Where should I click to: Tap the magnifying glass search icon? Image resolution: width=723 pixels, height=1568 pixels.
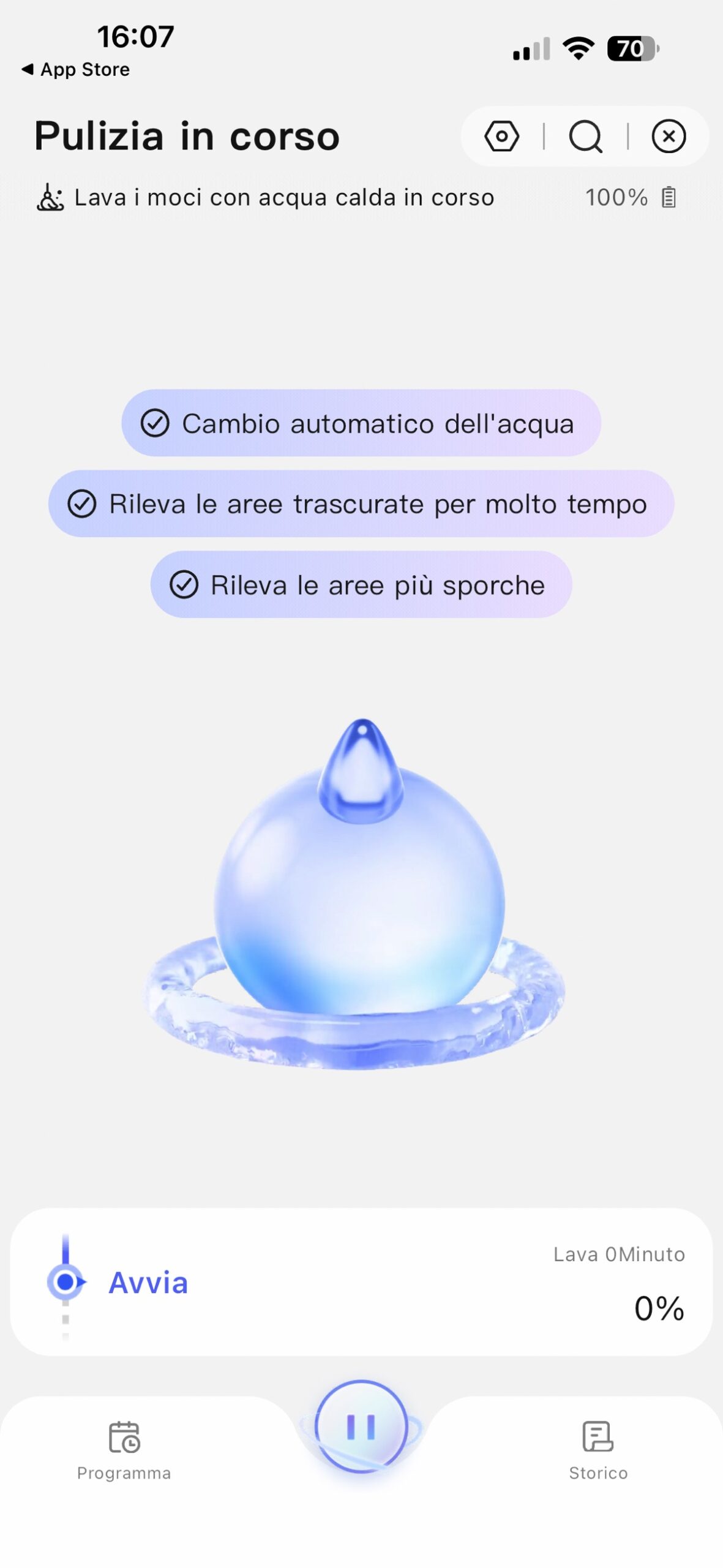pyautogui.click(x=585, y=136)
